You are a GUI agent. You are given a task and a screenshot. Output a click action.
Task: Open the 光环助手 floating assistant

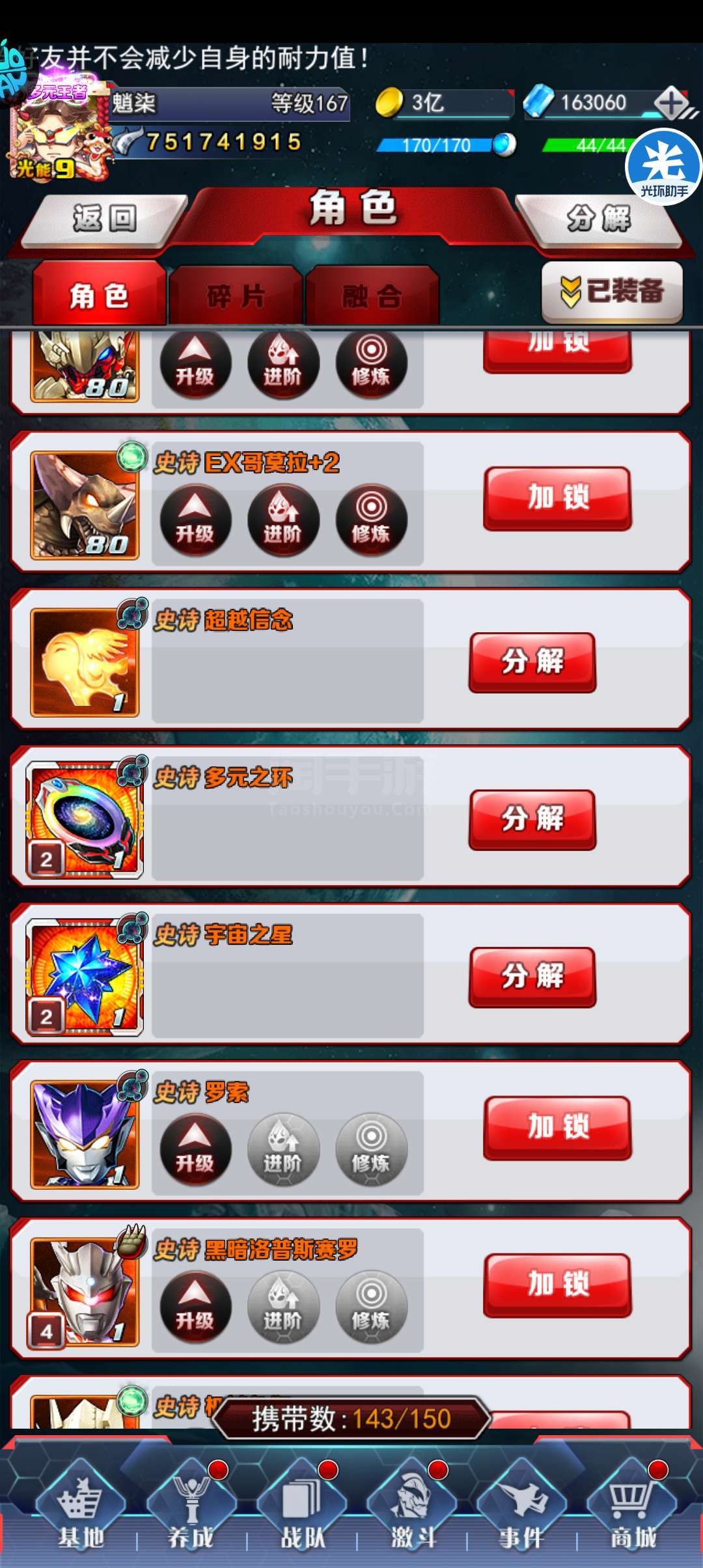[x=664, y=167]
